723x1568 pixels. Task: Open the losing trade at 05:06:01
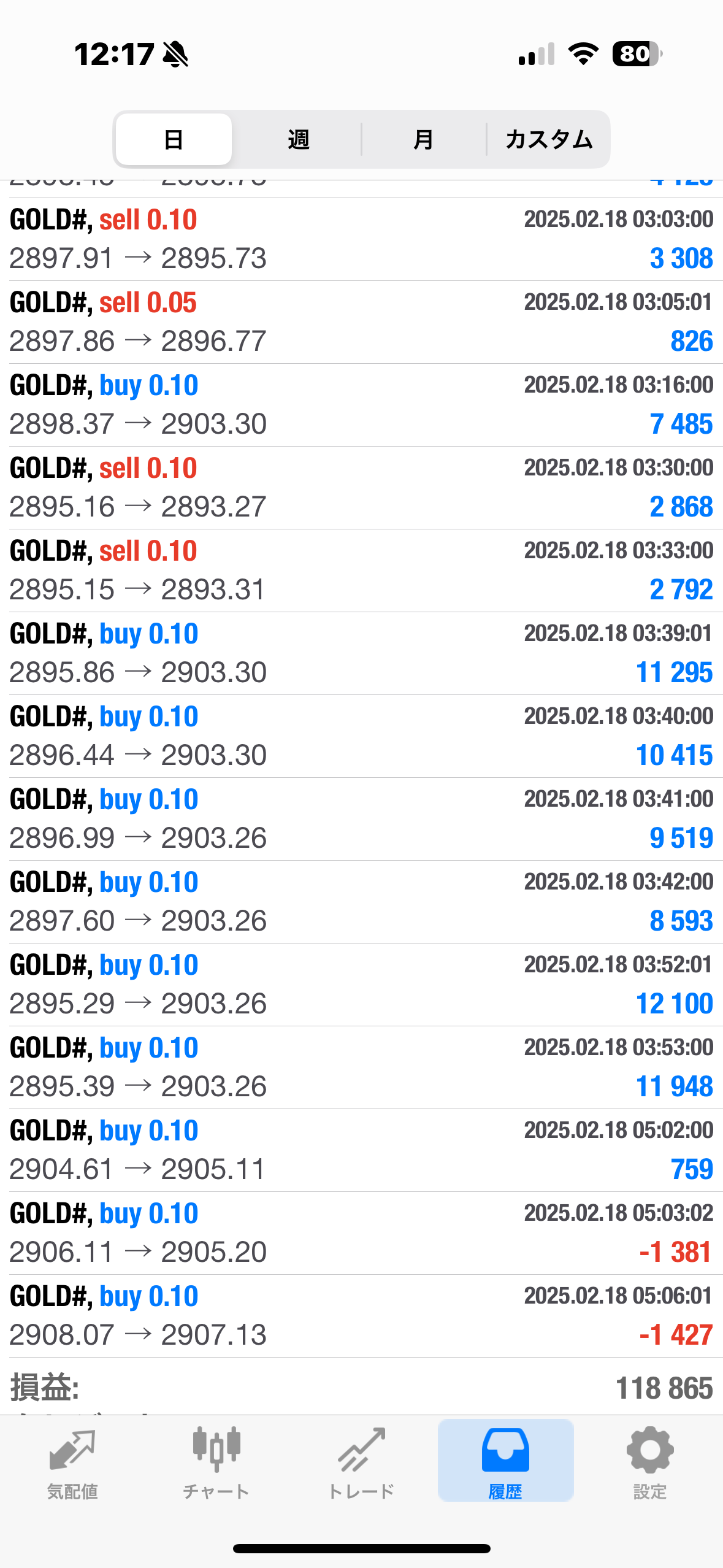tap(361, 1316)
